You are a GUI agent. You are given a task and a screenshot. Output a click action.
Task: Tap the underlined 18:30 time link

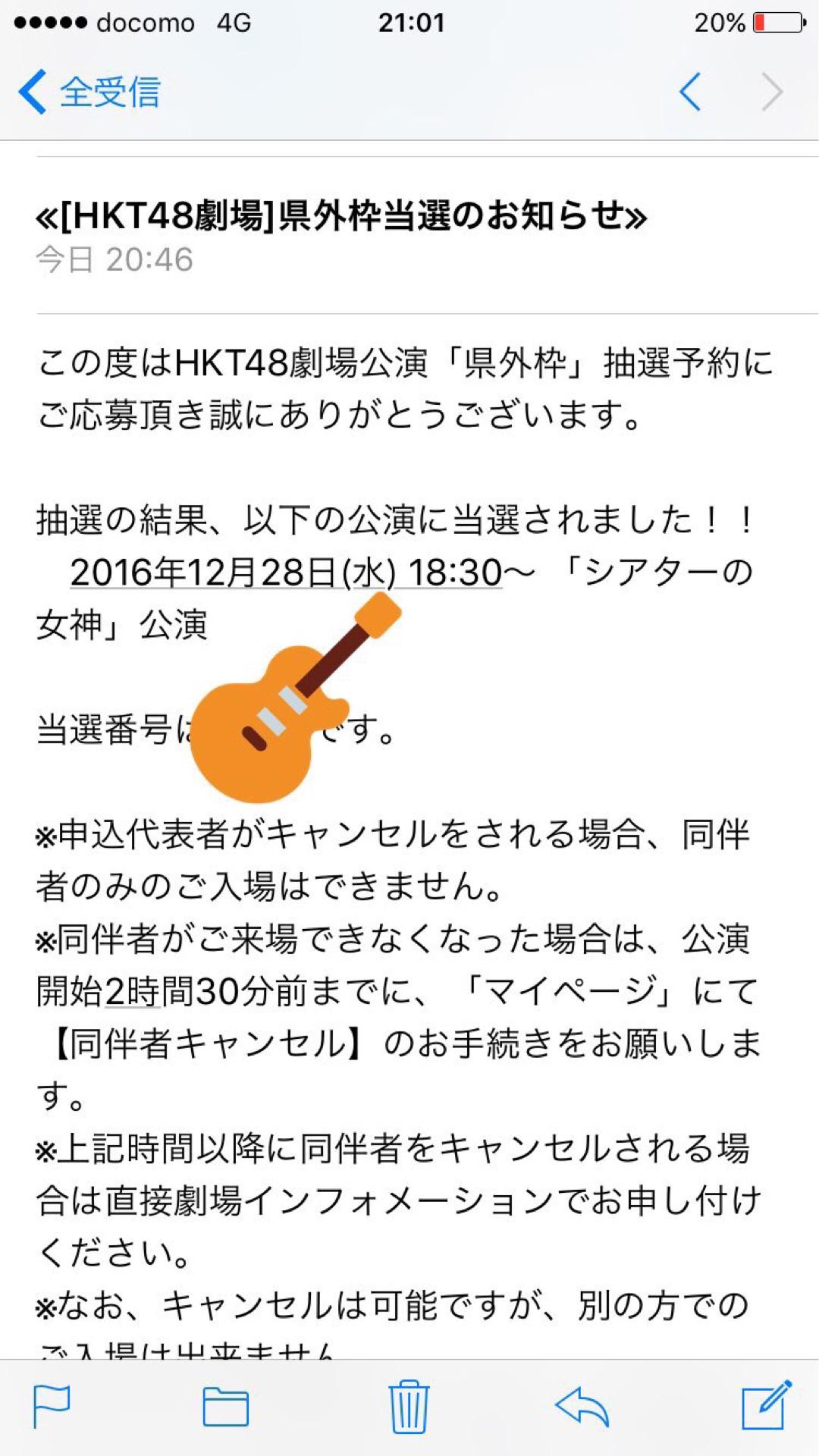(432, 574)
